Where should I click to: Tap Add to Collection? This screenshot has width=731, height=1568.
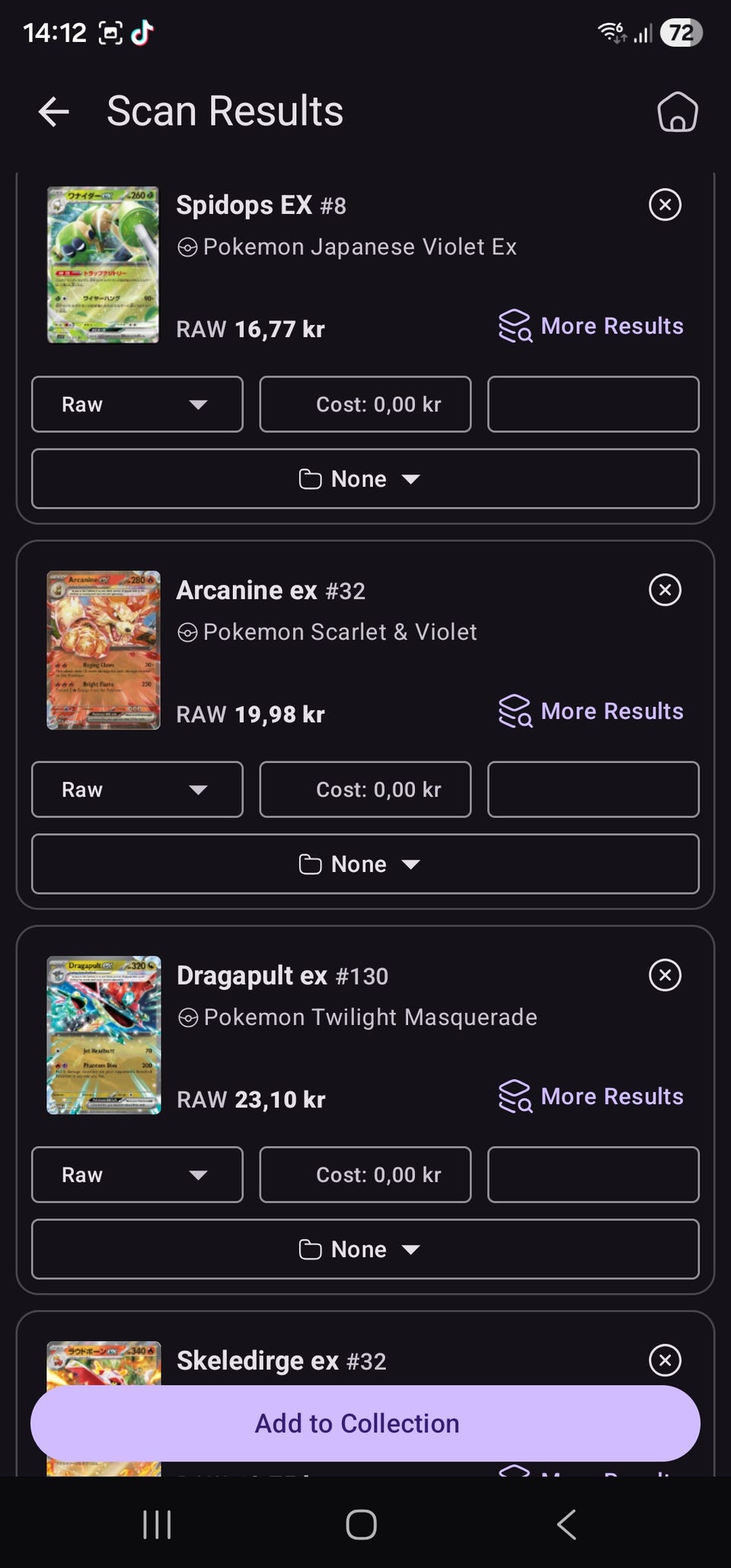coord(365,1423)
